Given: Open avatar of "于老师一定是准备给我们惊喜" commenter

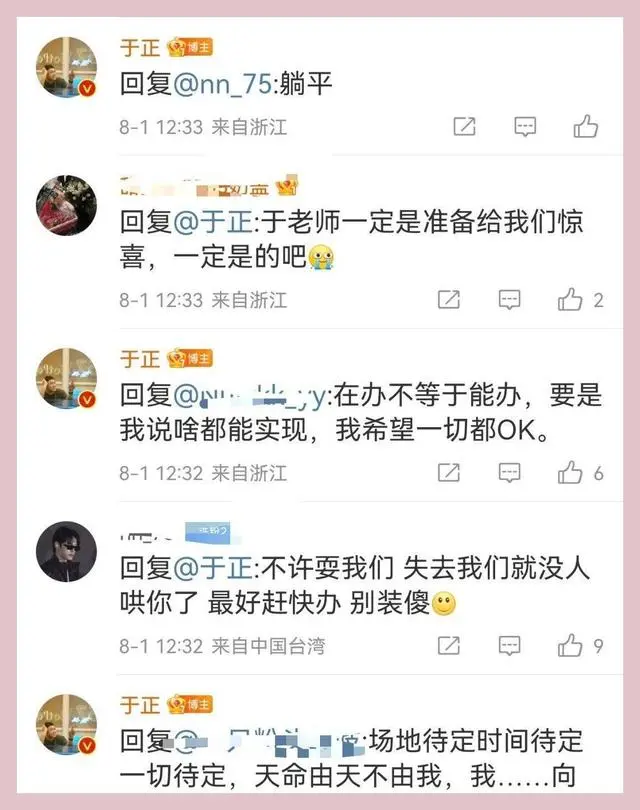Looking at the screenshot, I should click(66, 205).
